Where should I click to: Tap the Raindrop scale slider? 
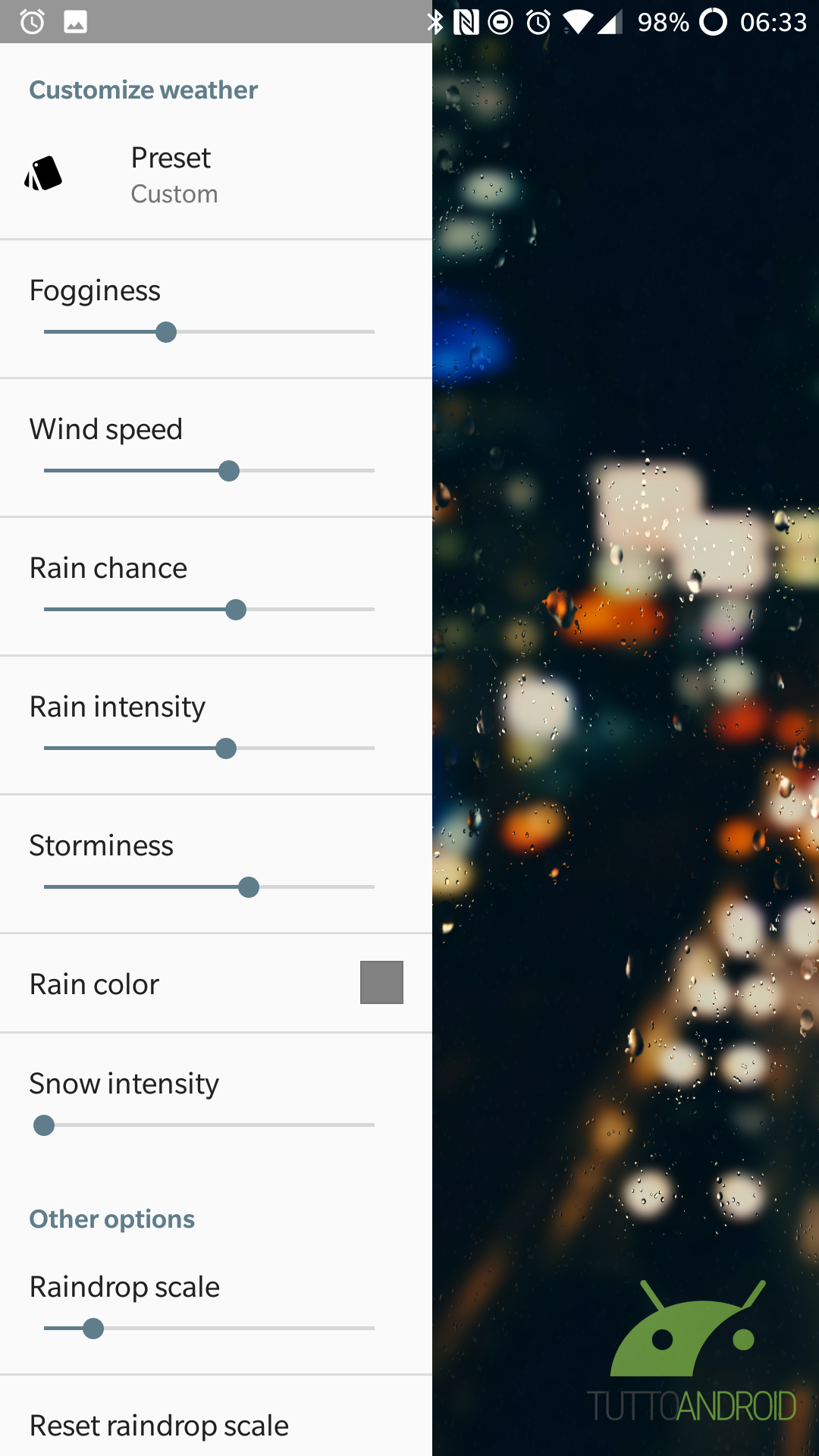209,1329
